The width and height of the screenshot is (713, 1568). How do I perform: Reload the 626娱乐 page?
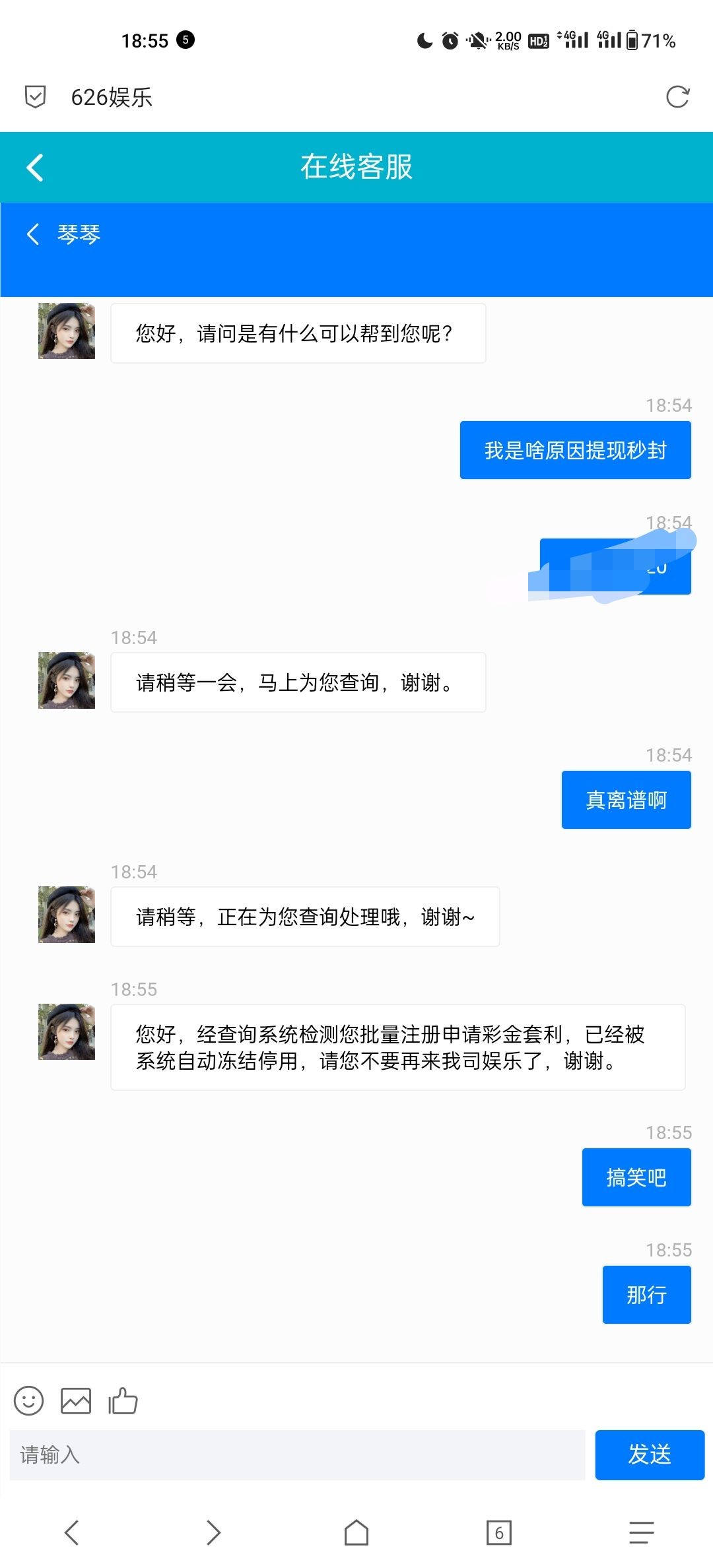pyautogui.click(x=677, y=97)
